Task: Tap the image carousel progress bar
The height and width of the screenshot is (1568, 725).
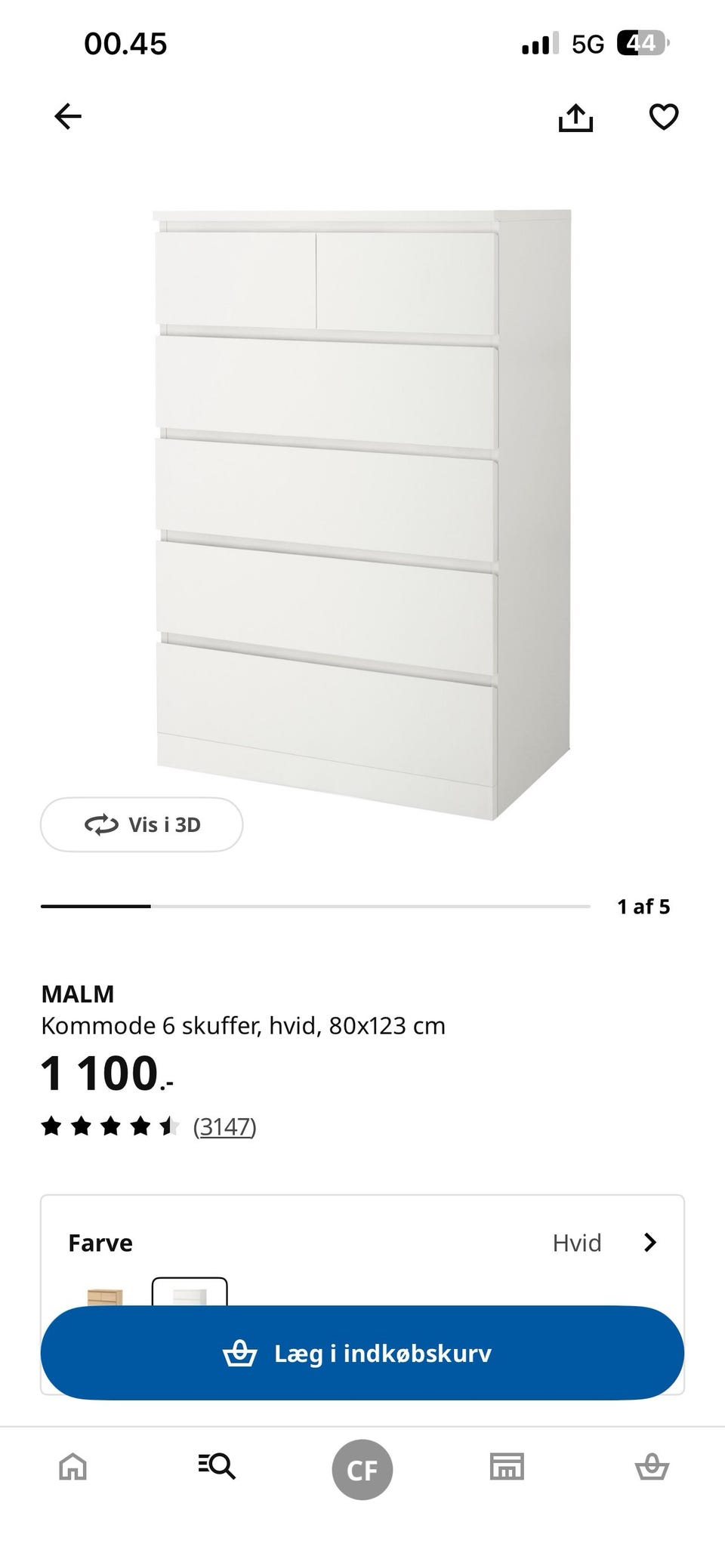Action: [x=315, y=907]
